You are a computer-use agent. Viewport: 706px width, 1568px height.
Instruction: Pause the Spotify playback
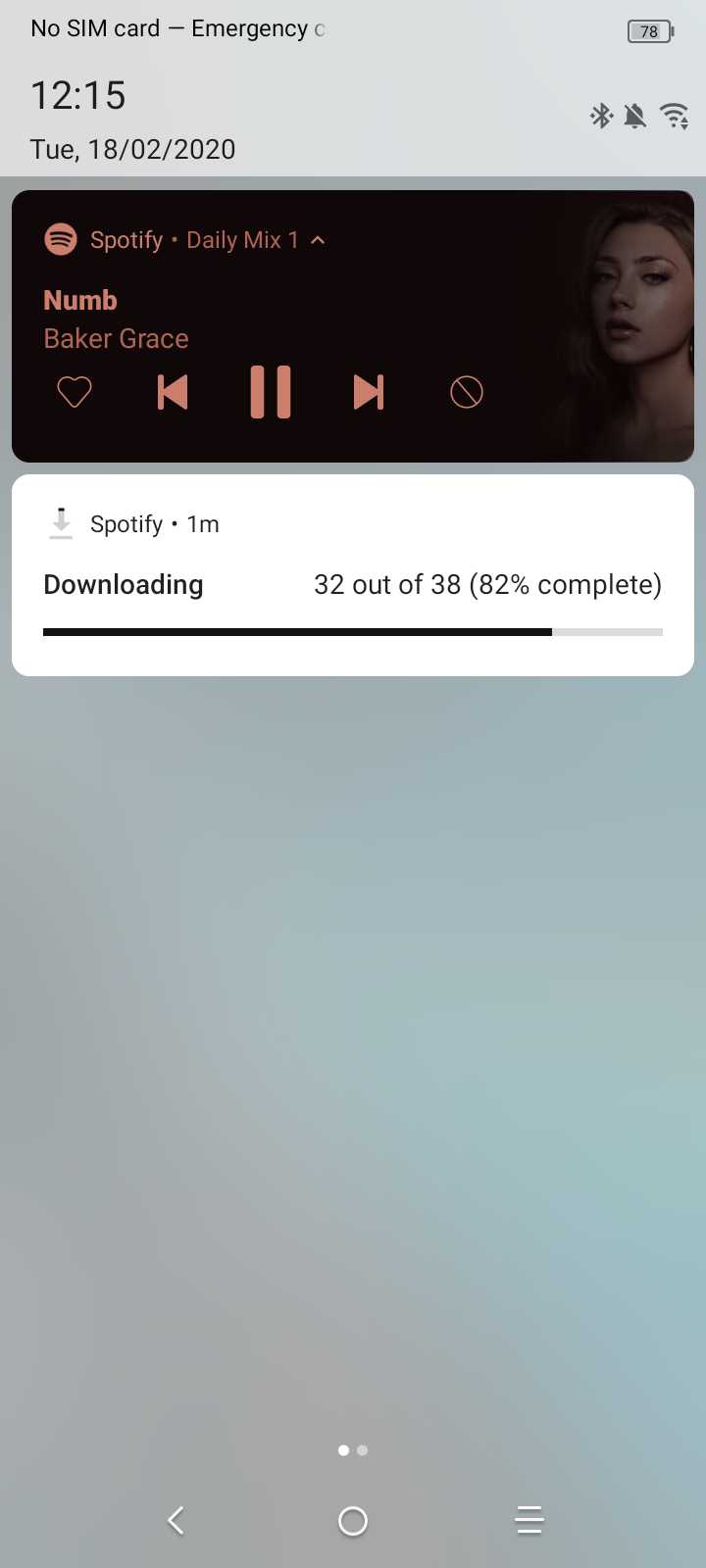coord(271,392)
